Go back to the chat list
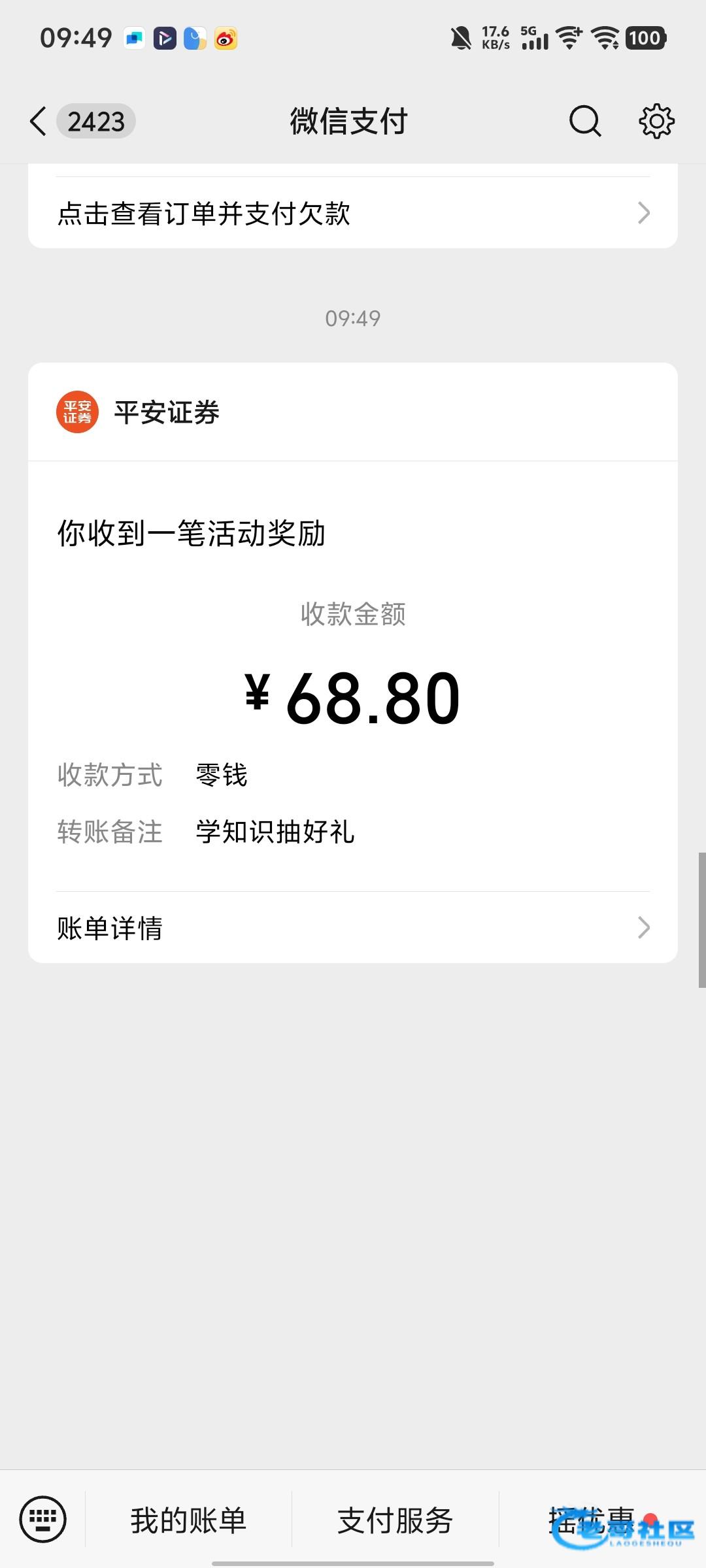Screen dimensions: 706x1568 click(39, 122)
